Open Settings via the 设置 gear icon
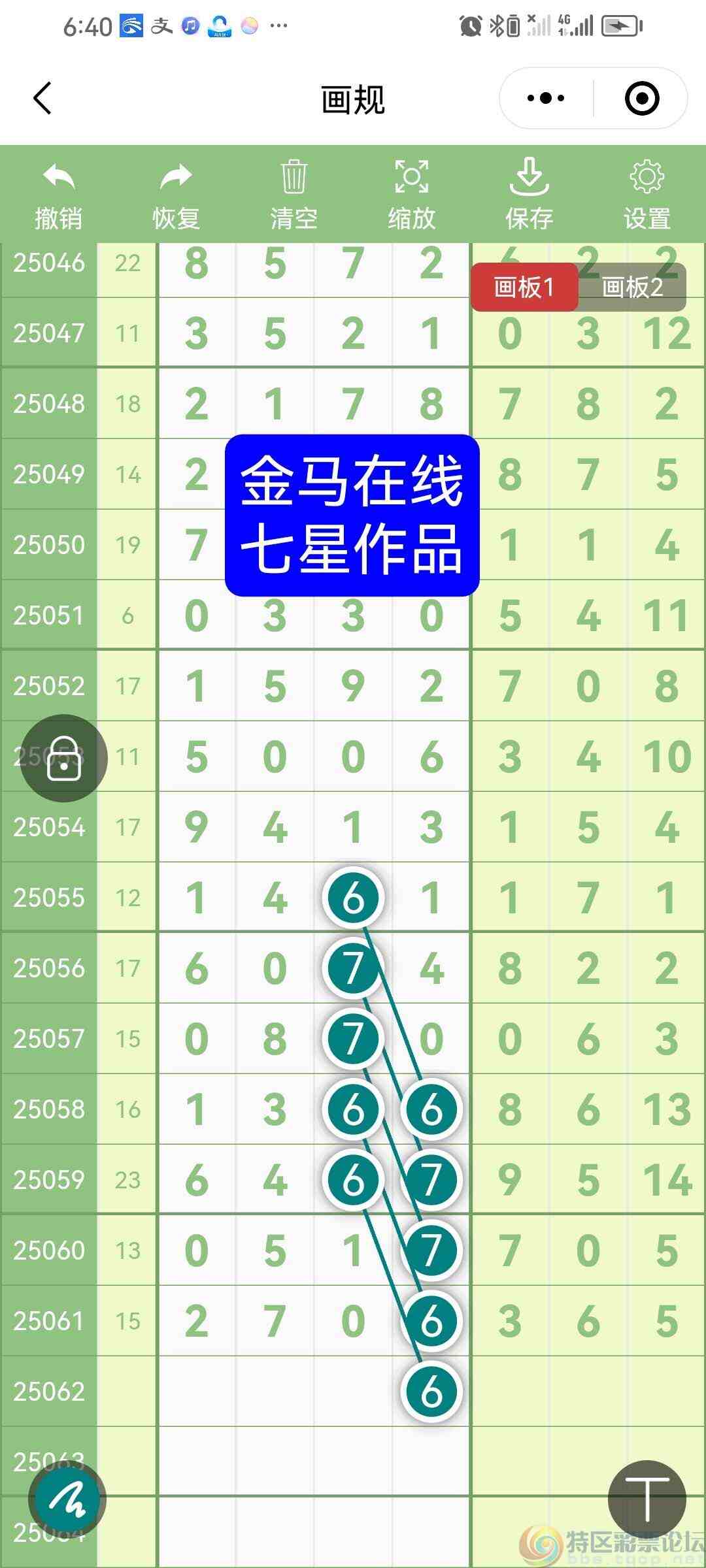Viewport: 706px width, 1568px height. 646,193
